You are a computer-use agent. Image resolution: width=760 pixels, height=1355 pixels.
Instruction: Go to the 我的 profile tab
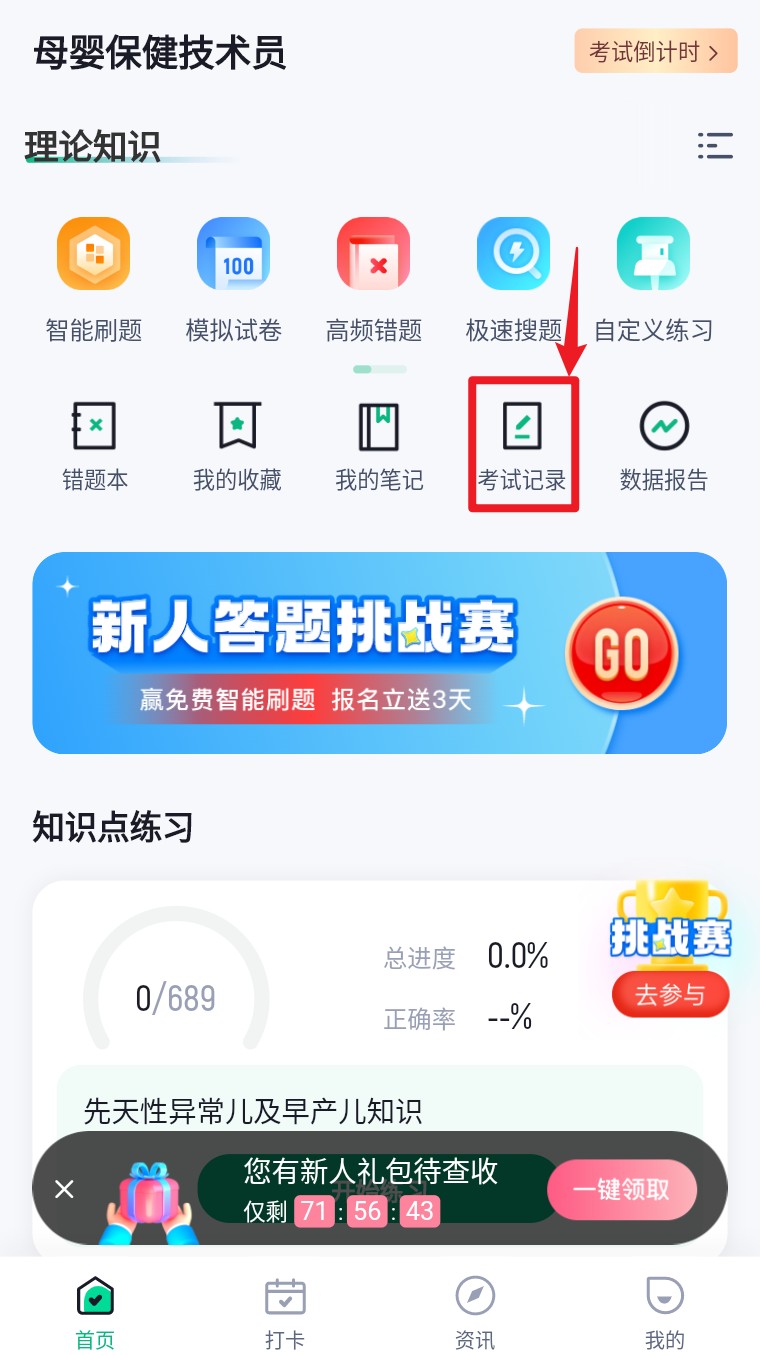(x=665, y=1312)
